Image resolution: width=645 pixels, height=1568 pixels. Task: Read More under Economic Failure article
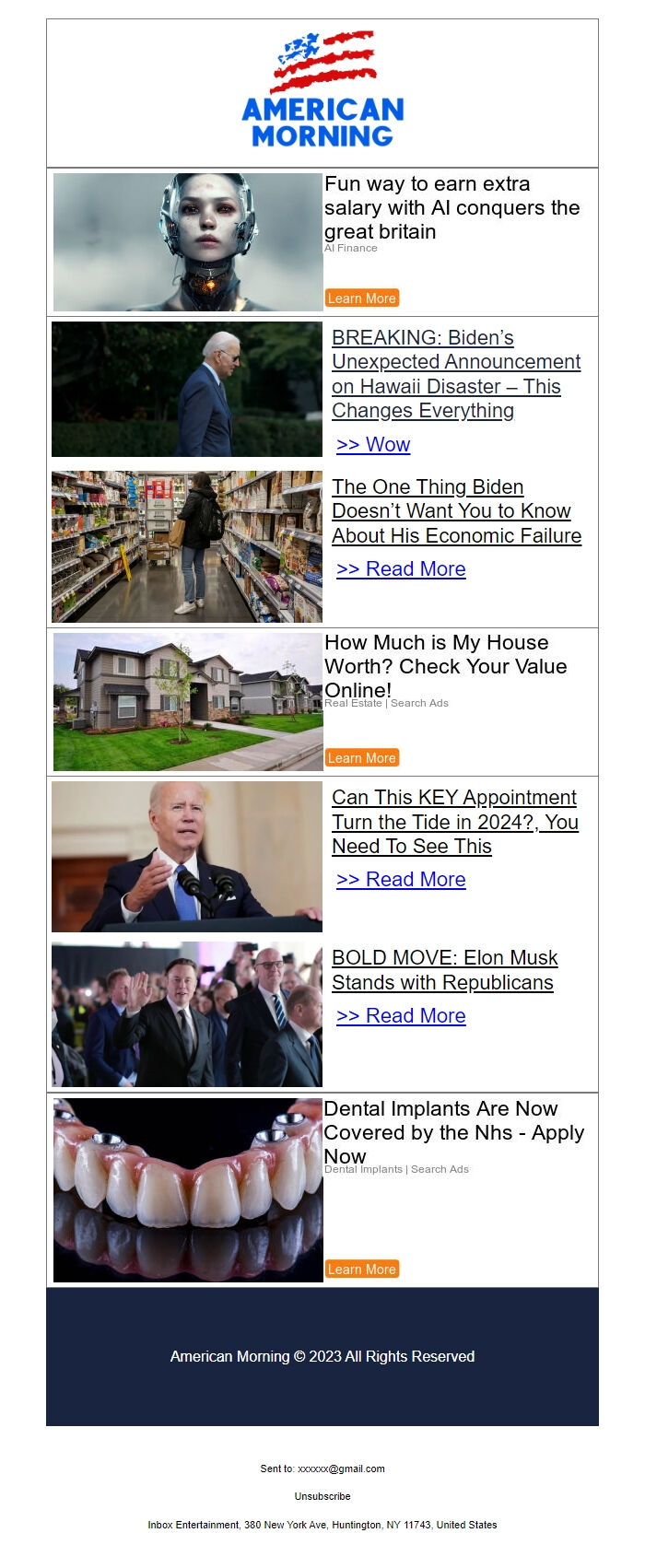(401, 569)
